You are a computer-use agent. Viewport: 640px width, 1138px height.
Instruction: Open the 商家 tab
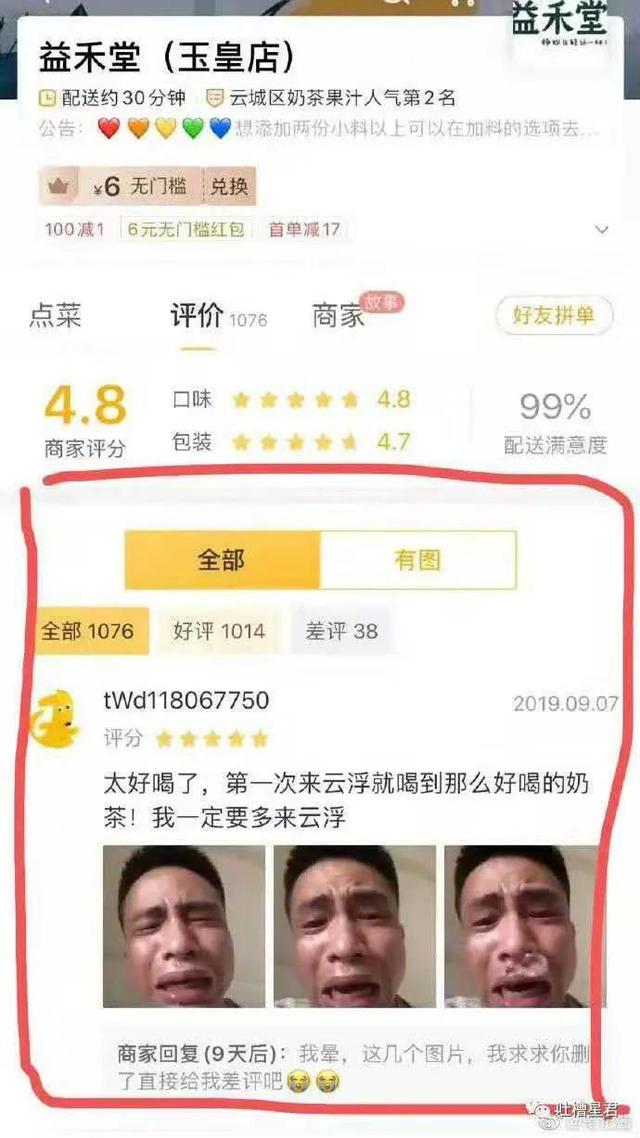tap(338, 316)
